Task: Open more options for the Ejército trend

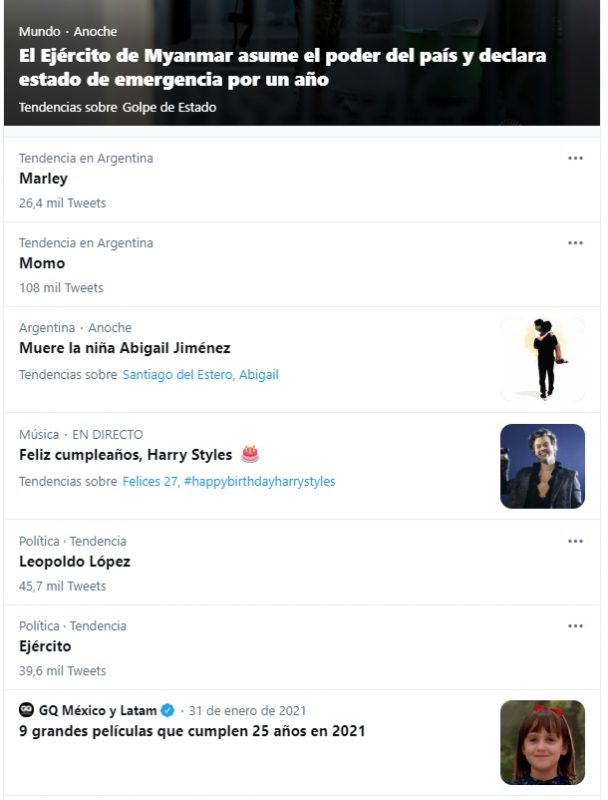Action: pyautogui.click(x=575, y=626)
